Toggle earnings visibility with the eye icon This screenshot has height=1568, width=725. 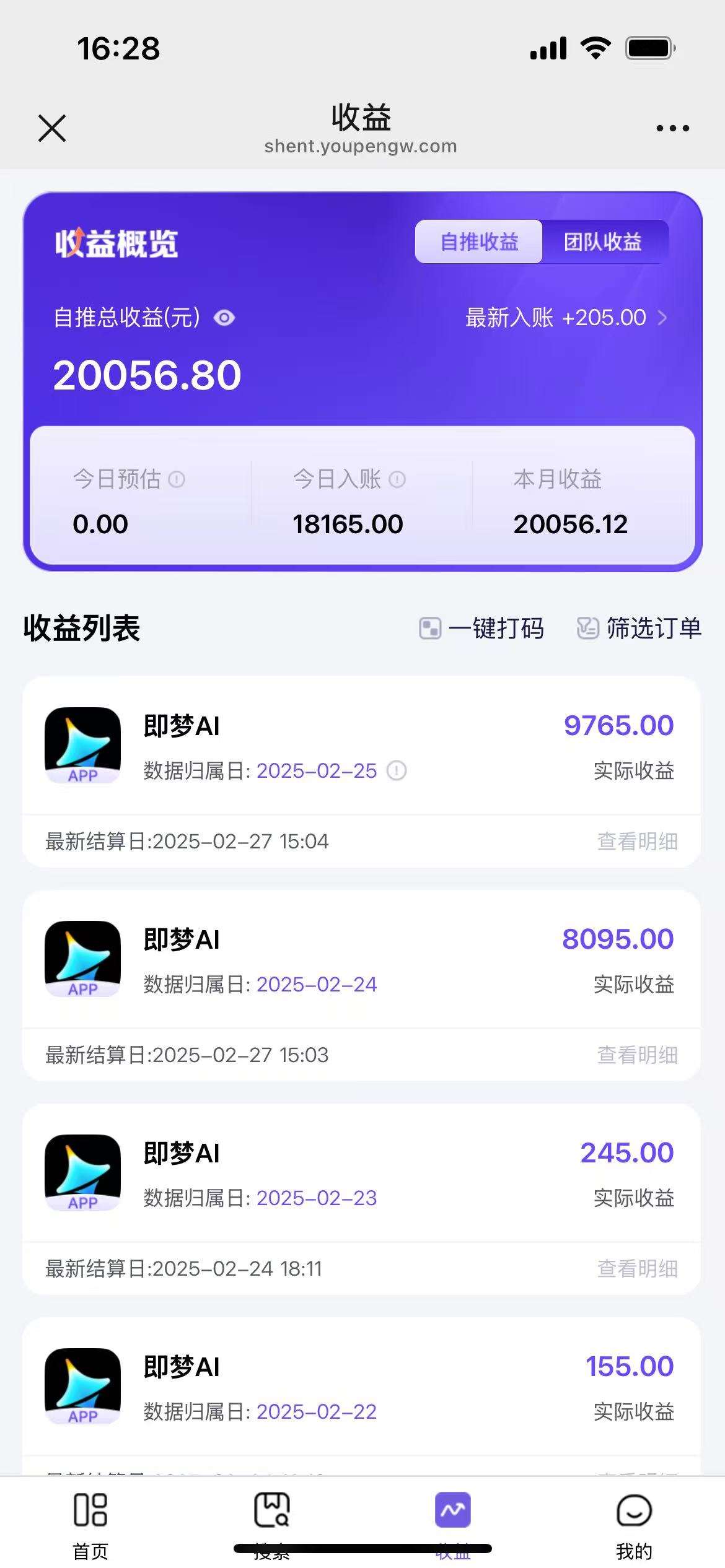tap(224, 318)
